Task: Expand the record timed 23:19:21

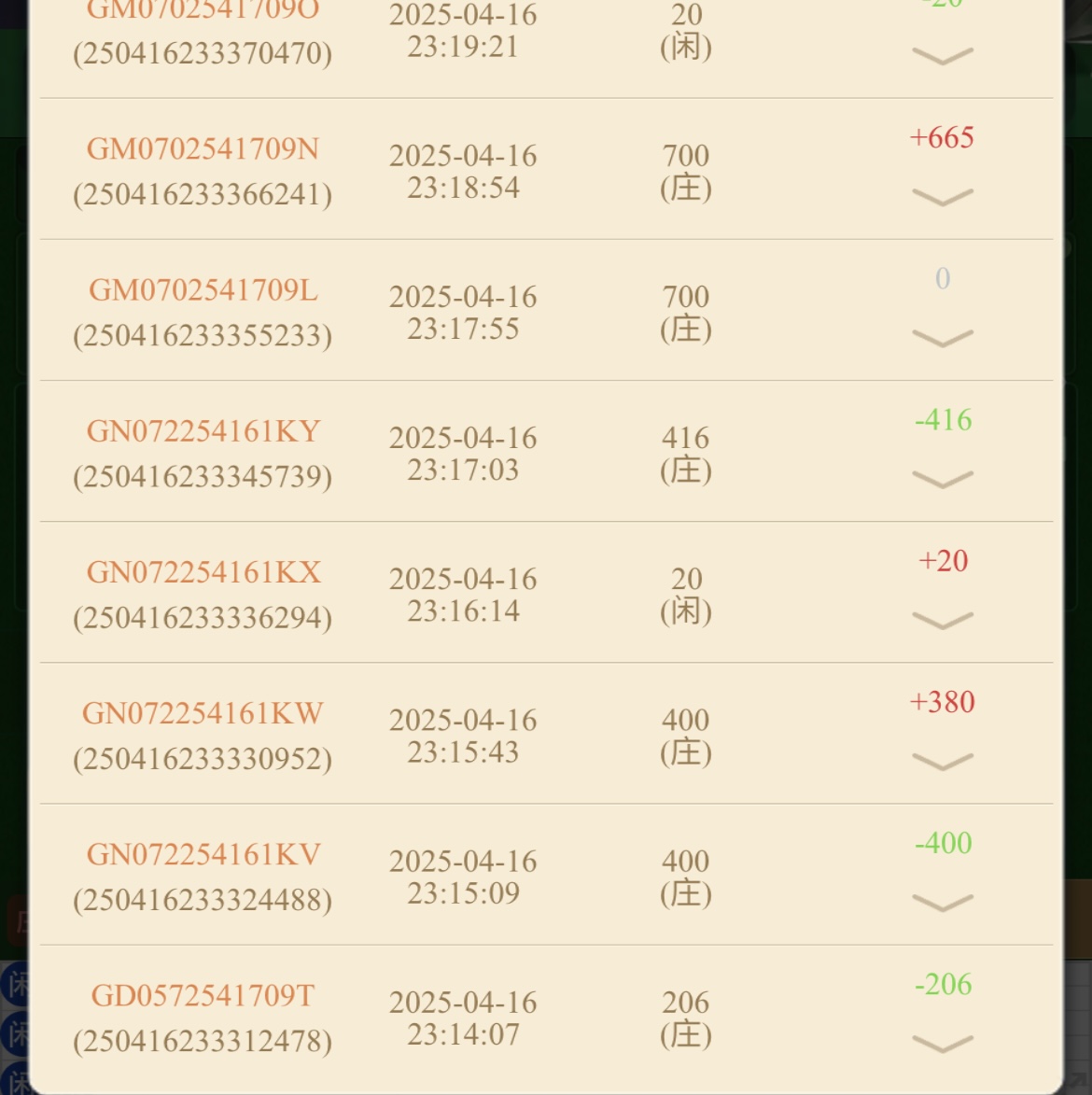Action: pos(942,56)
